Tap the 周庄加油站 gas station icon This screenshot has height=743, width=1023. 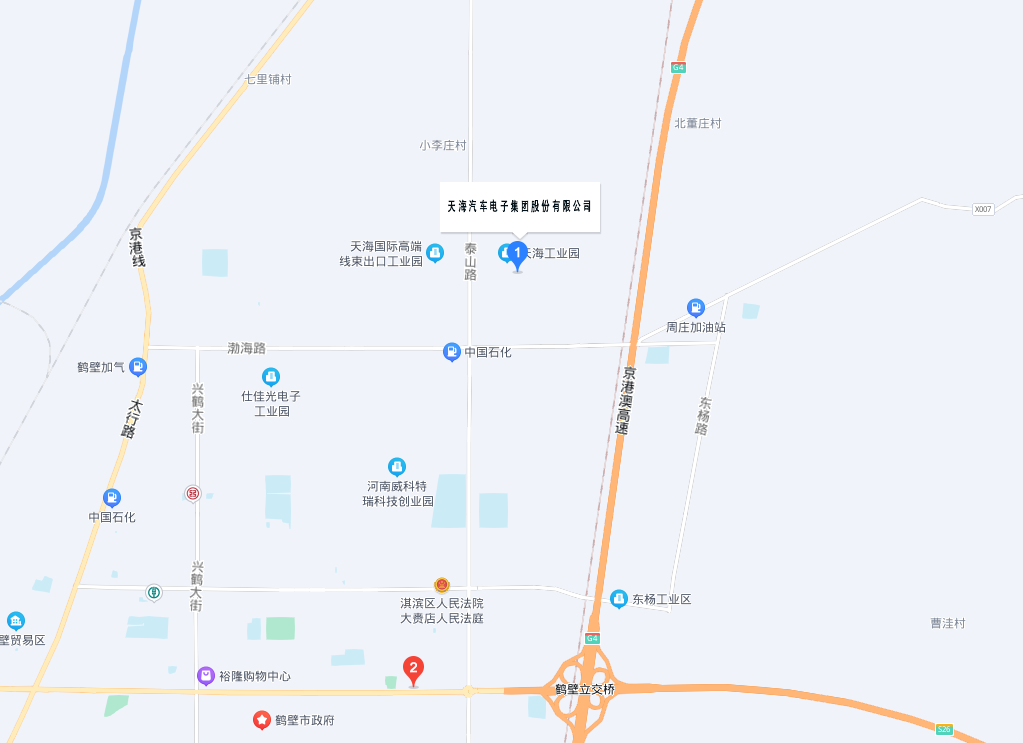tap(696, 308)
